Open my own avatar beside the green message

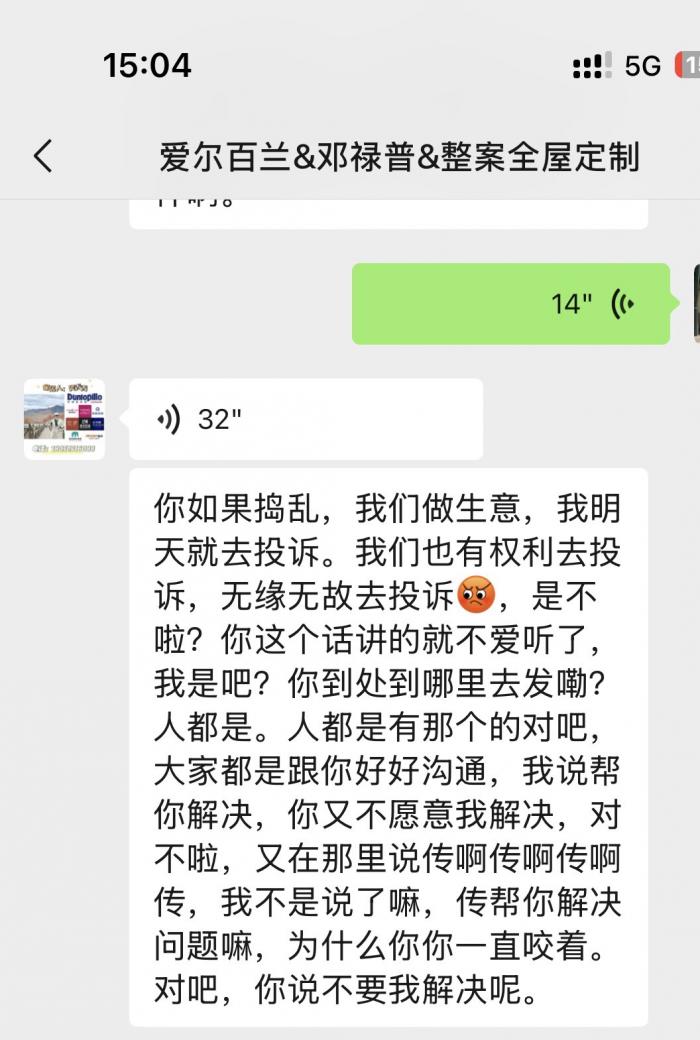[695, 304]
